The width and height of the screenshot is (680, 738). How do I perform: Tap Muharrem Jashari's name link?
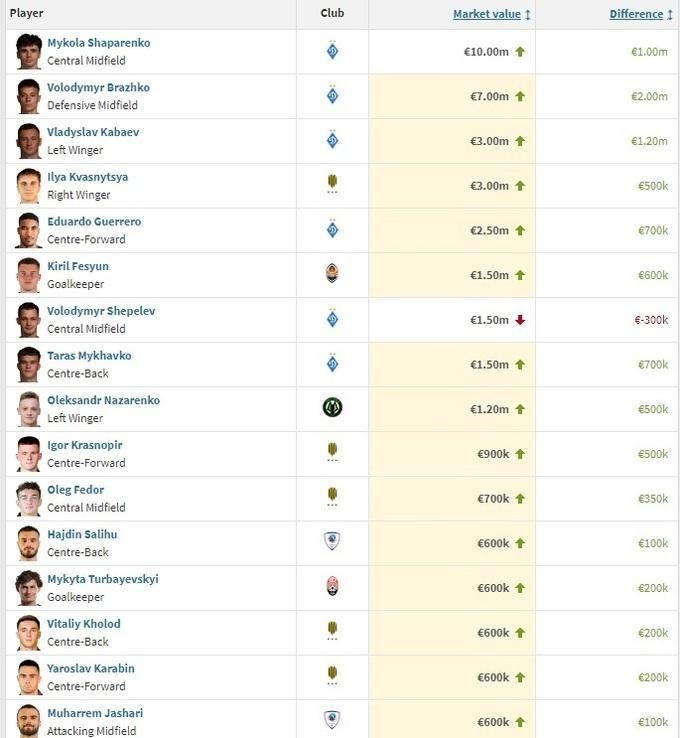(x=95, y=713)
